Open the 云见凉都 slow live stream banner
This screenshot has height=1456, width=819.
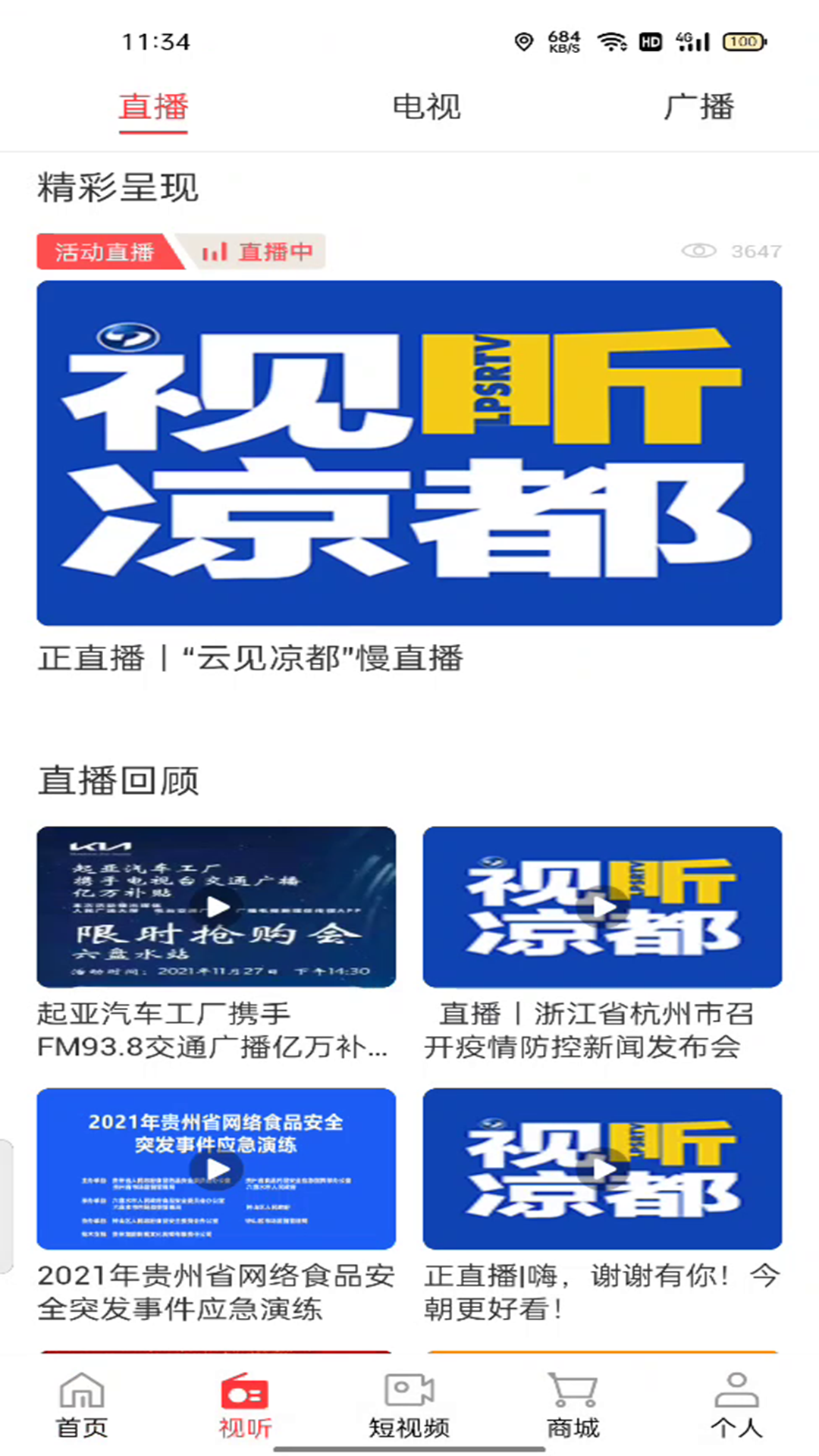click(x=409, y=453)
